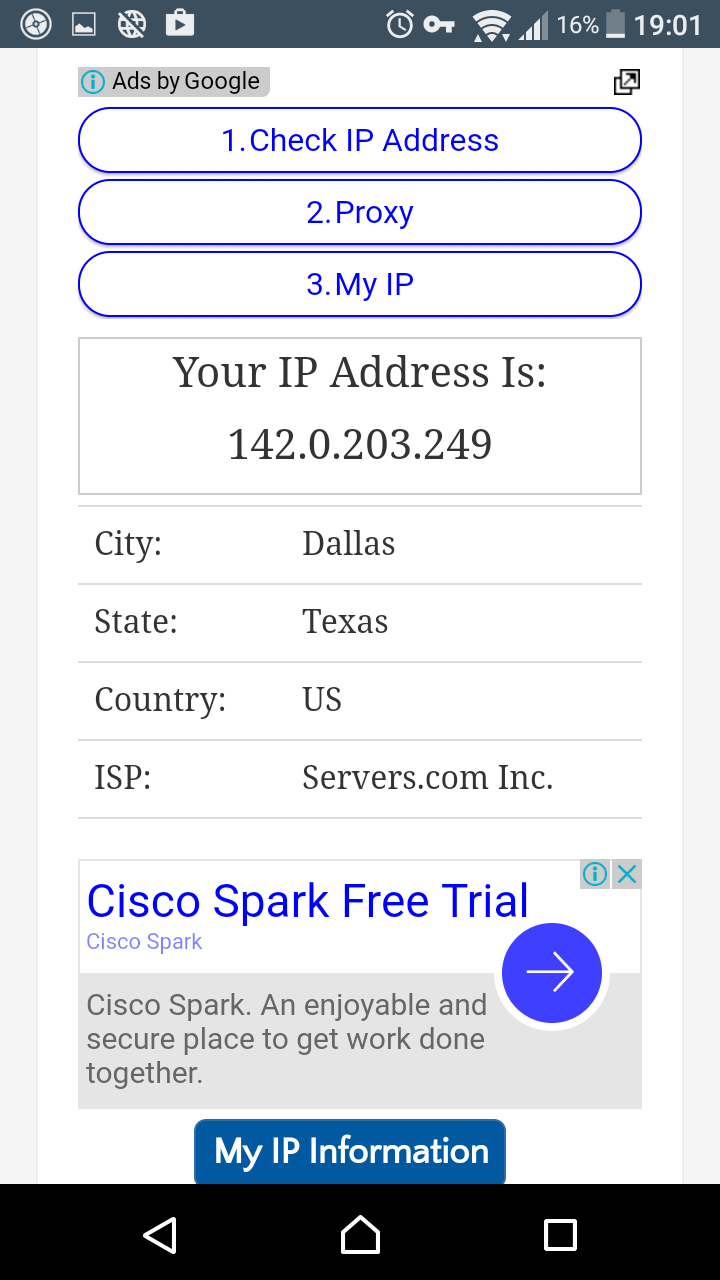Open My IP Information

tap(350, 1151)
